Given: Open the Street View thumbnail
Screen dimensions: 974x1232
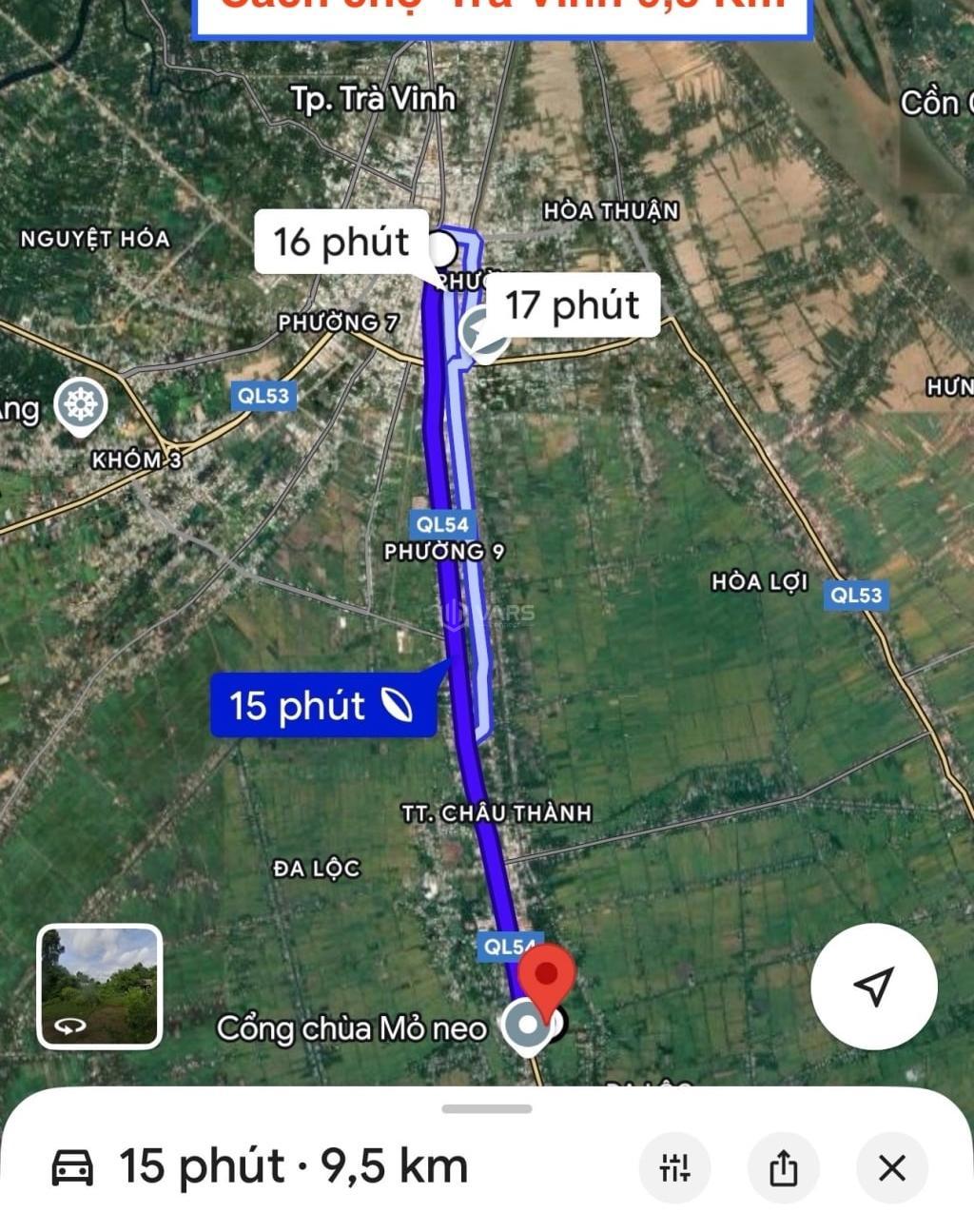Looking at the screenshot, I should [x=100, y=987].
